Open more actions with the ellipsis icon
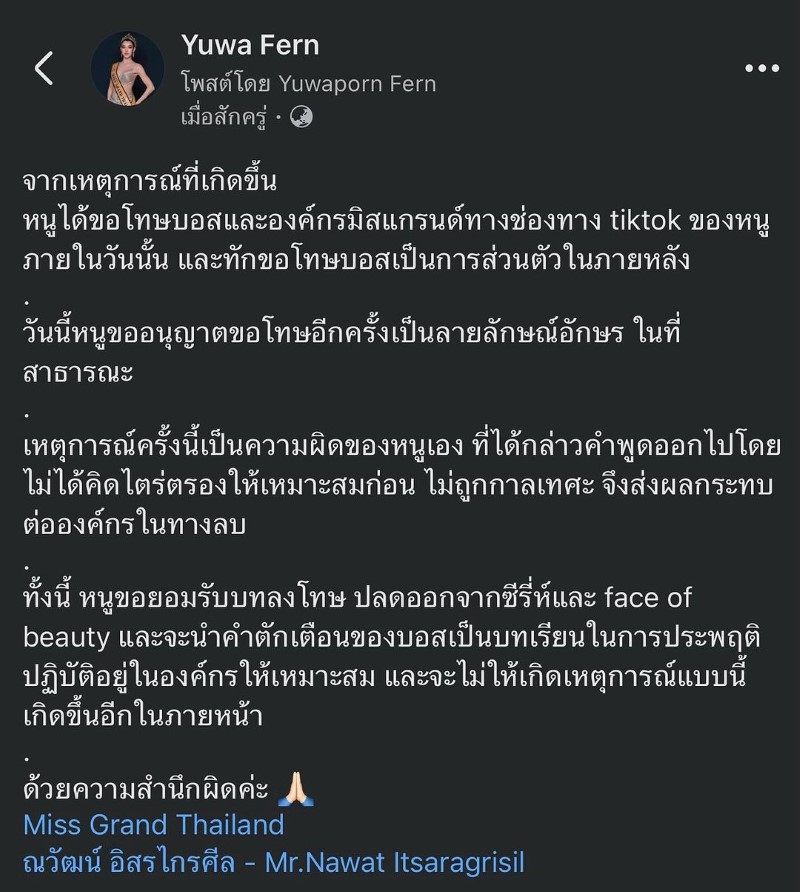This screenshot has height=892, width=800. pyautogui.click(x=763, y=67)
